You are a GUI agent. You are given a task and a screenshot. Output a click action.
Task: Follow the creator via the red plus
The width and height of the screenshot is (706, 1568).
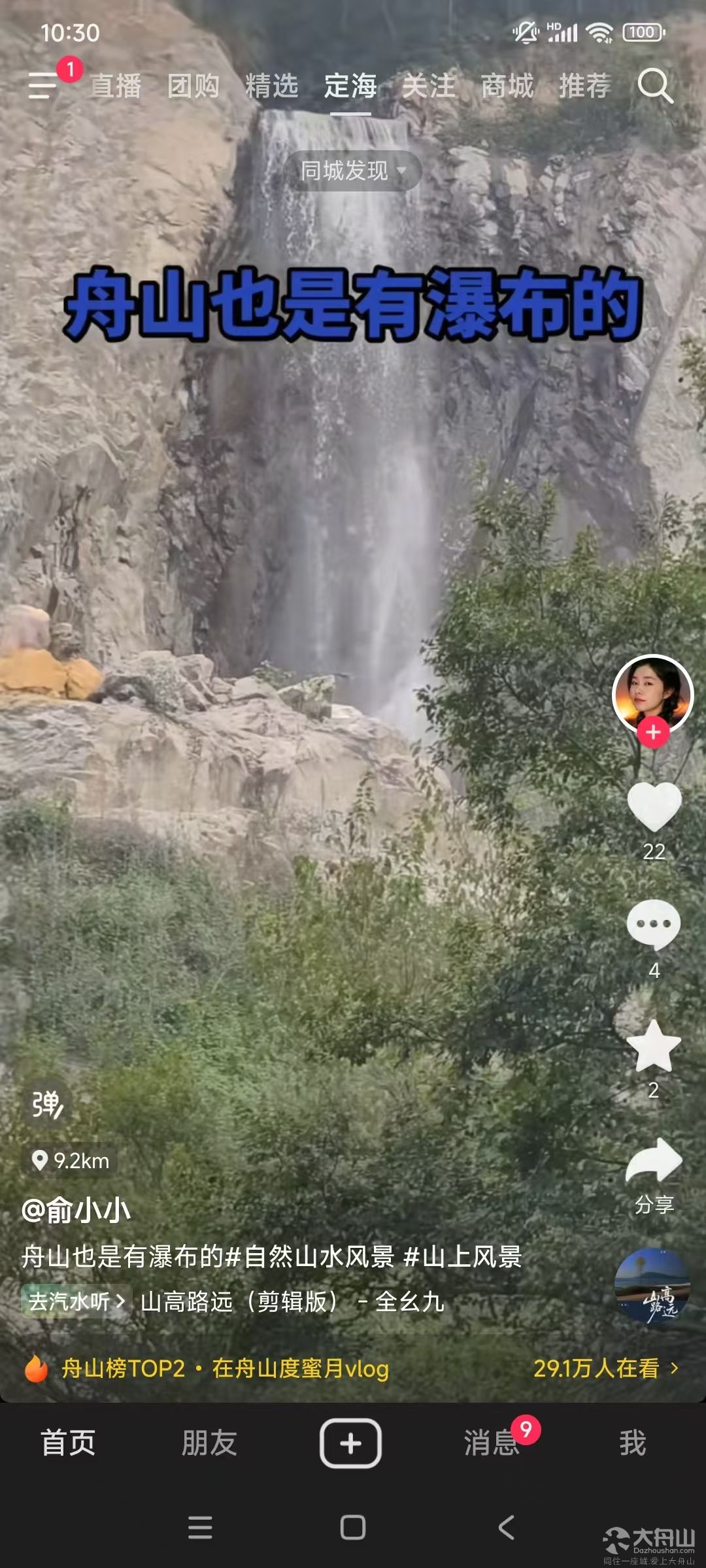pyautogui.click(x=653, y=732)
